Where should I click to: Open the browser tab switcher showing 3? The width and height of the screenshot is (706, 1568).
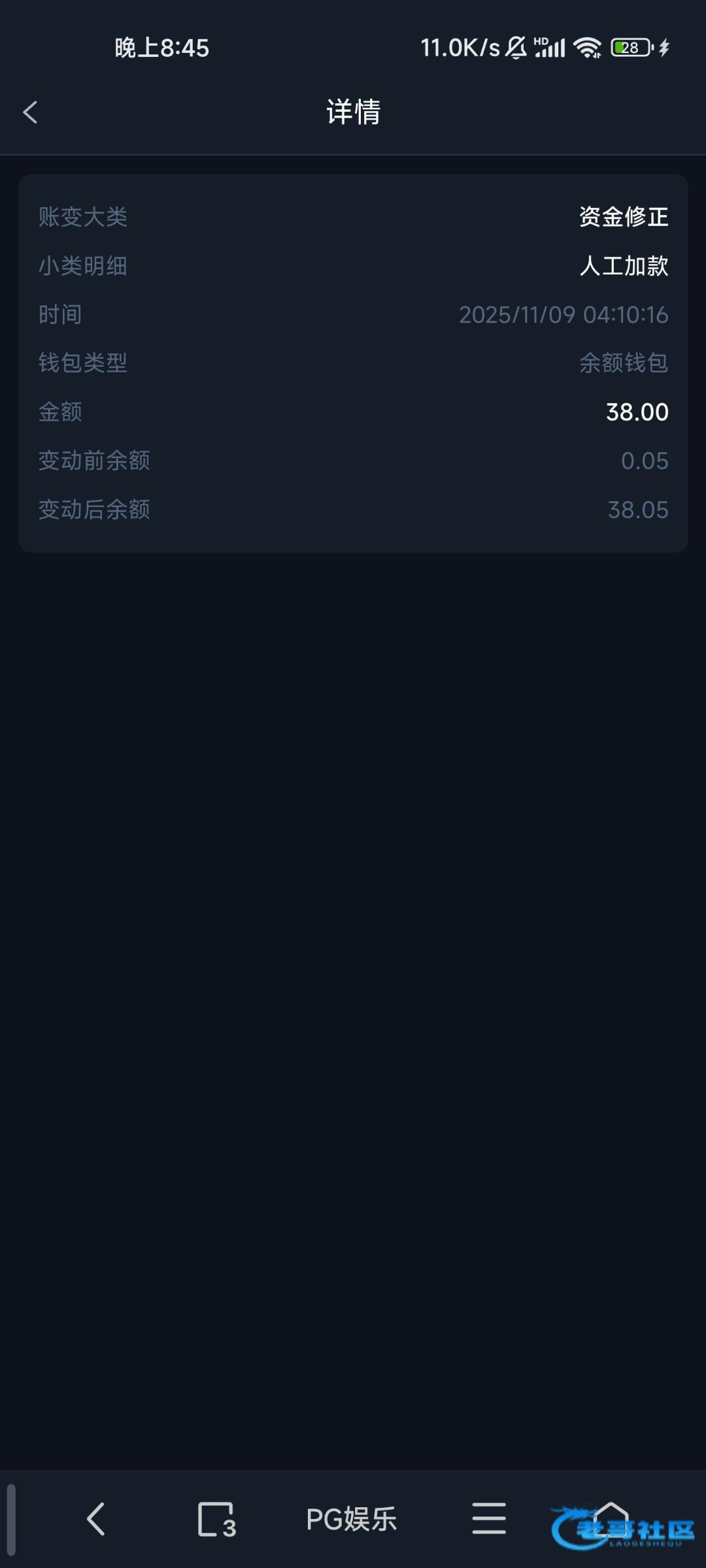click(216, 1519)
